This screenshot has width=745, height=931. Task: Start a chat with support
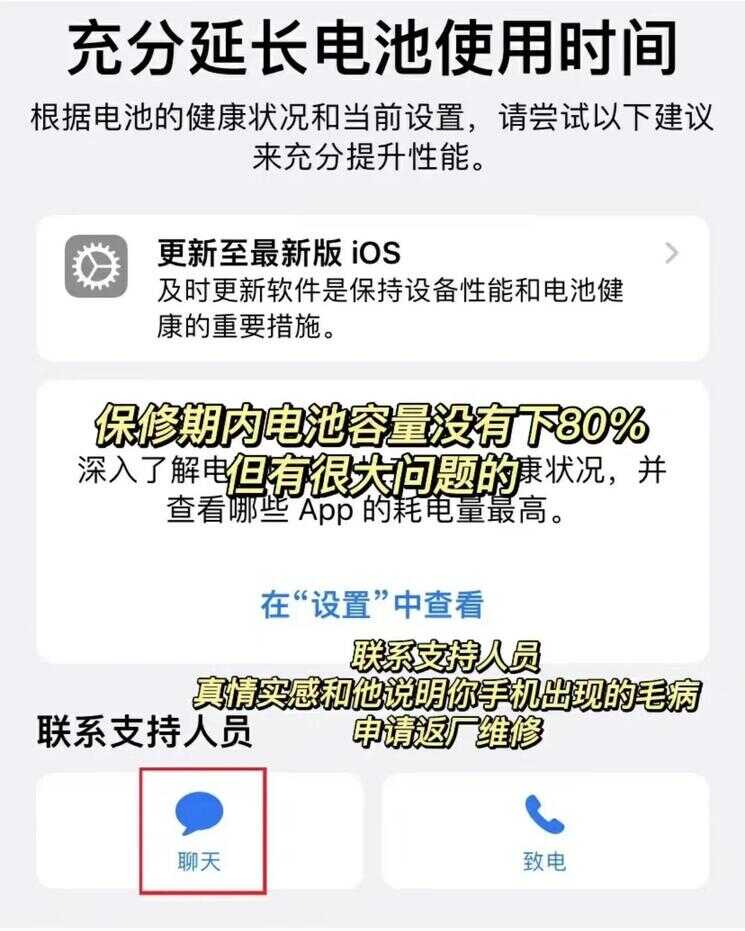pos(200,831)
